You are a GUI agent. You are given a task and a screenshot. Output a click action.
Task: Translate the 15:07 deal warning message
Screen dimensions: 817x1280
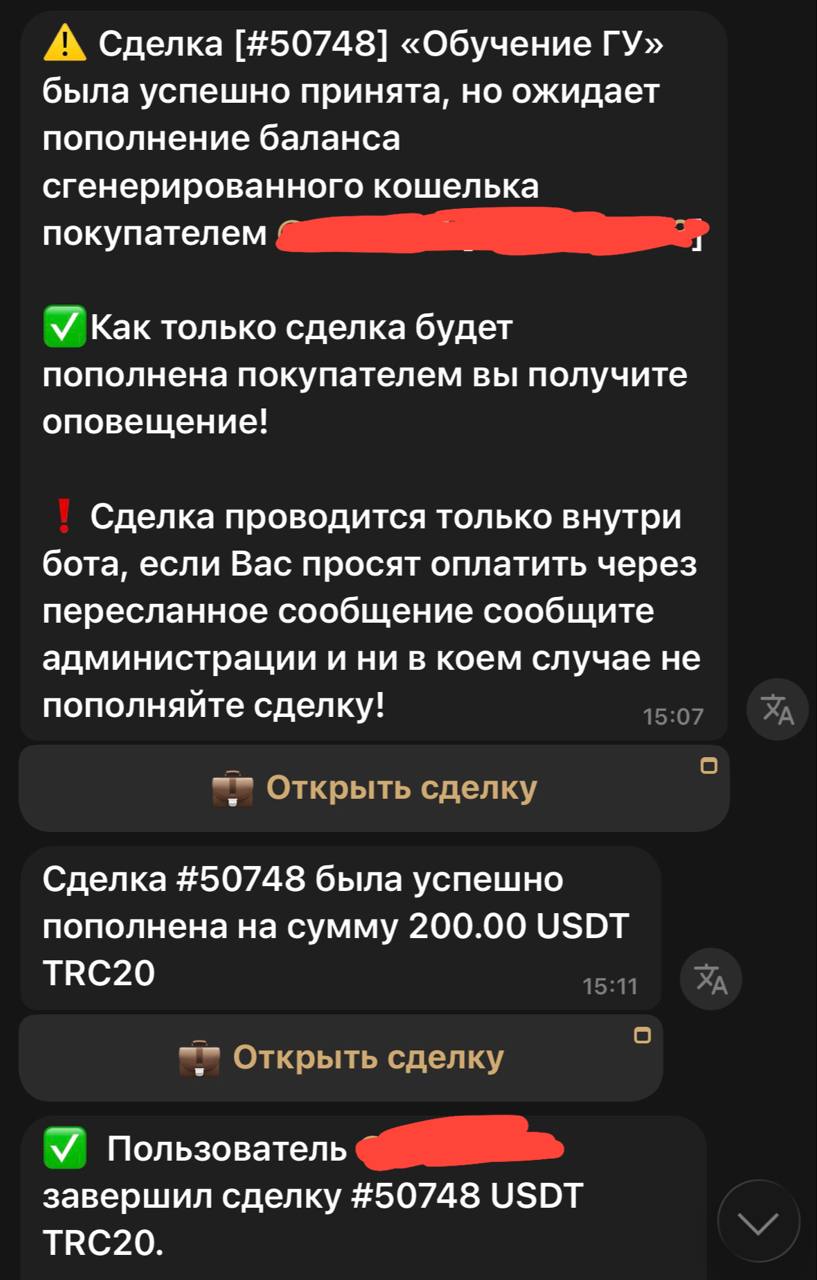(x=777, y=710)
